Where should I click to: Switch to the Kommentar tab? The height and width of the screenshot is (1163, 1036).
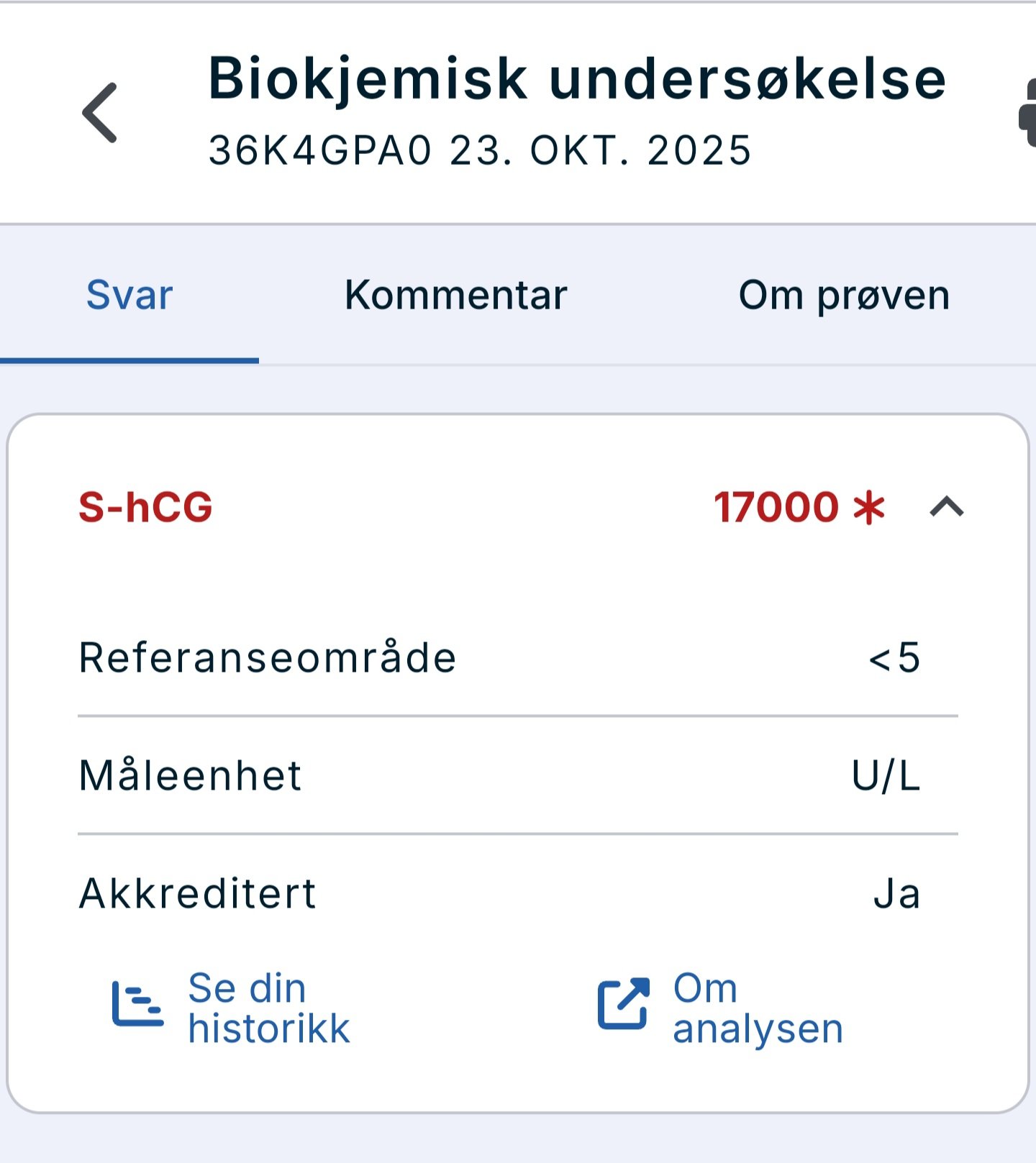(x=456, y=296)
